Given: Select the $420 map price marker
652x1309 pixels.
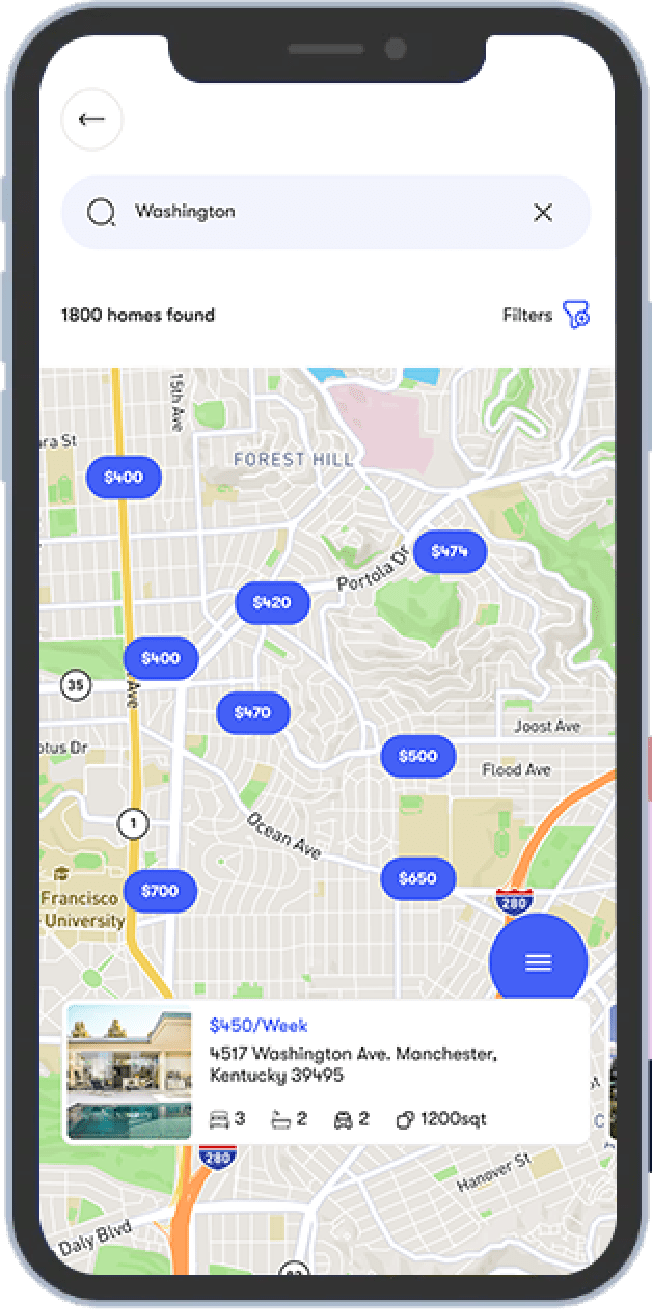Looking at the screenshot, I should (x=272, y=602).
